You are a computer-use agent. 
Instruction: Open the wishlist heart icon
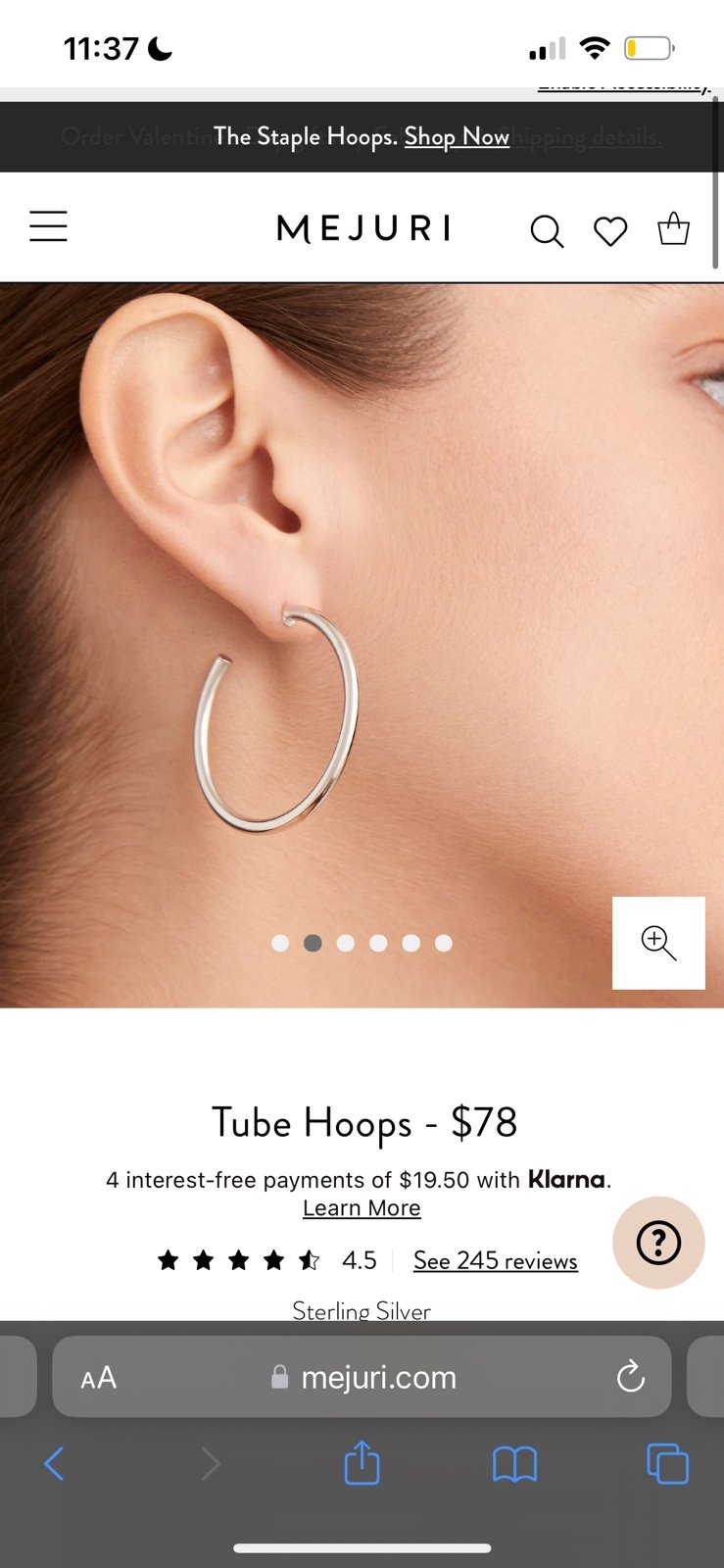click(x=610, y=231)
